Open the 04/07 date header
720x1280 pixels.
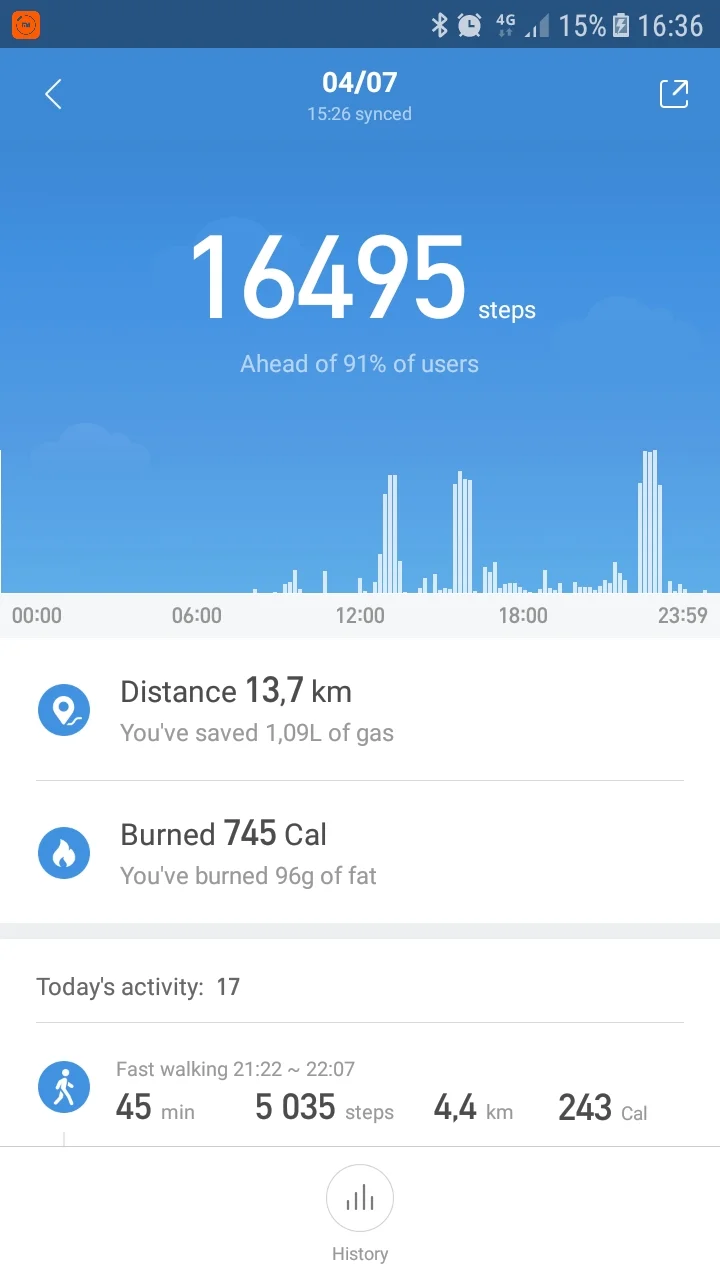(360, 82)
